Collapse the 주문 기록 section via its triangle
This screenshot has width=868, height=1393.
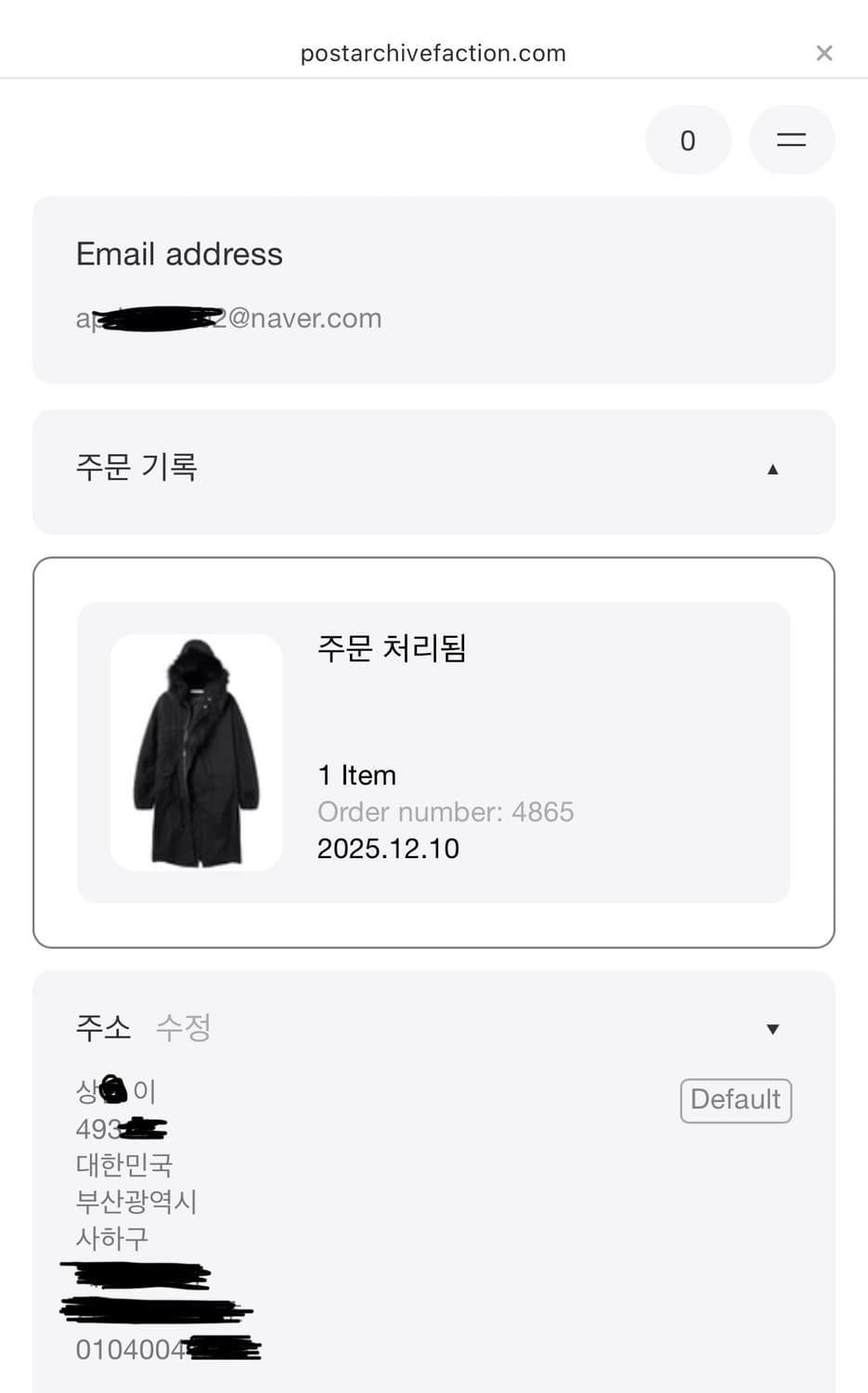[x=772, y=470]
